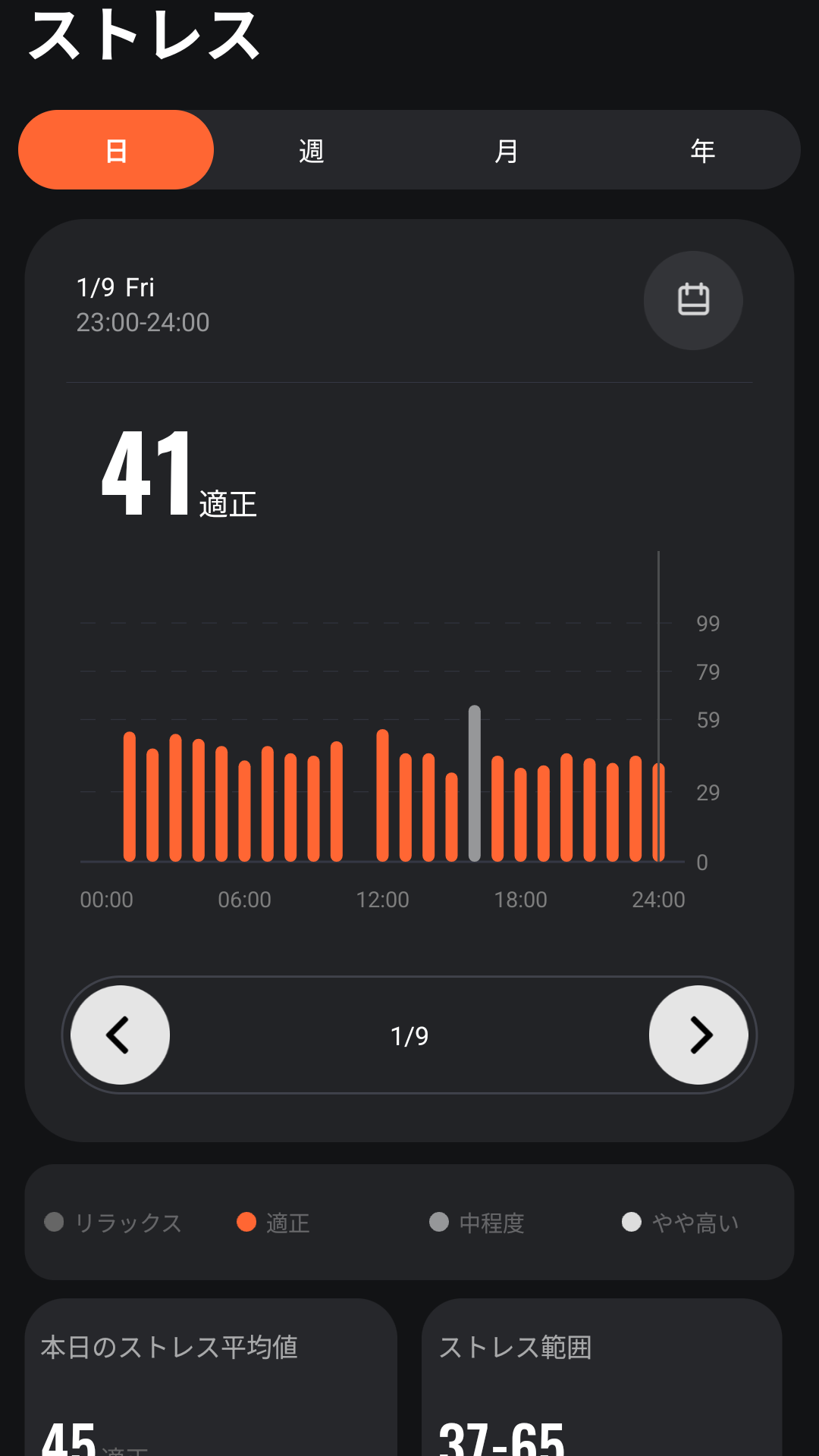Open the calendar date picker
819x1456 pixels.
point(693,300)
